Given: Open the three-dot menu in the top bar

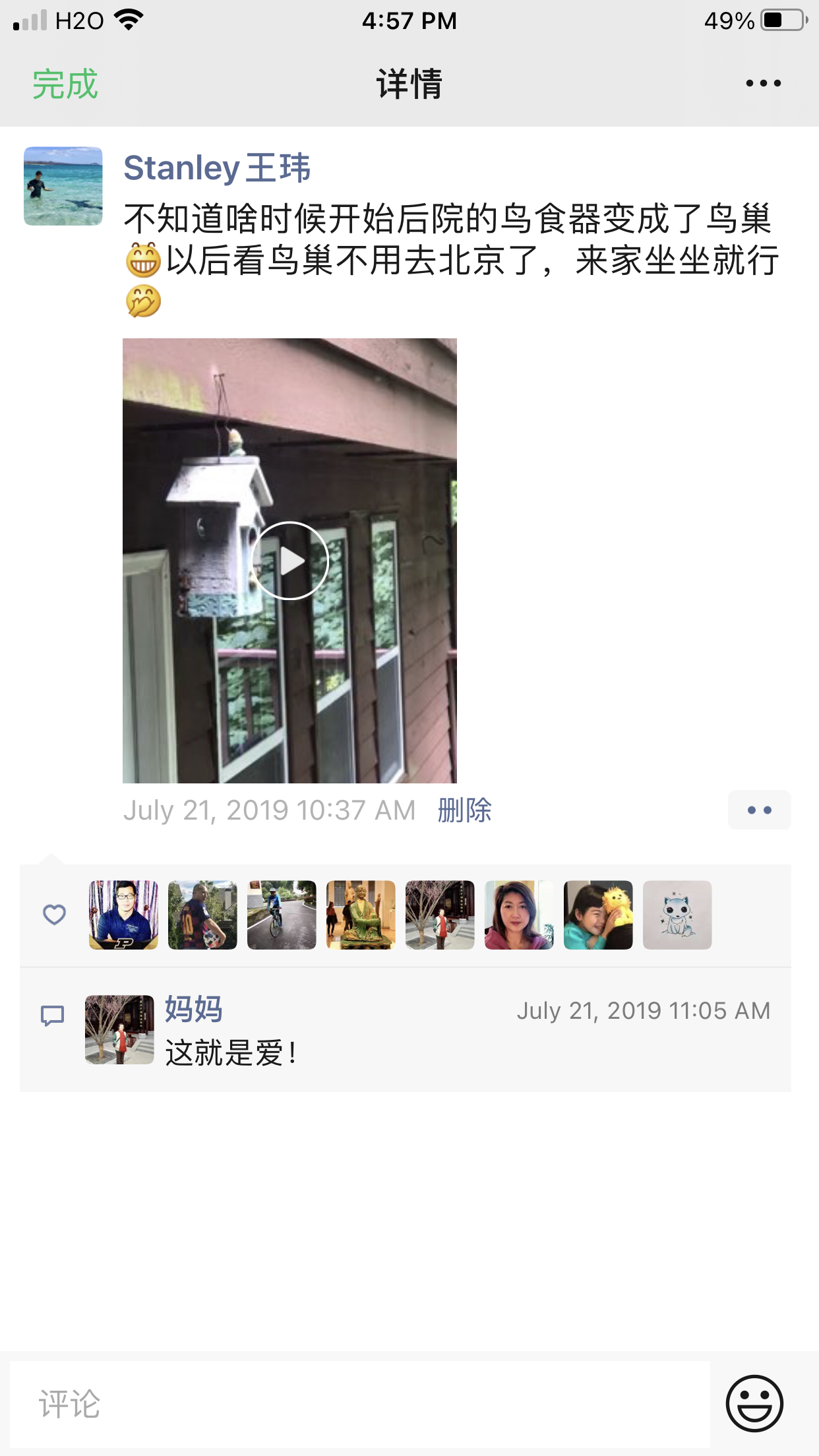Looking at the screenshot, I should (x=763, y=83).
